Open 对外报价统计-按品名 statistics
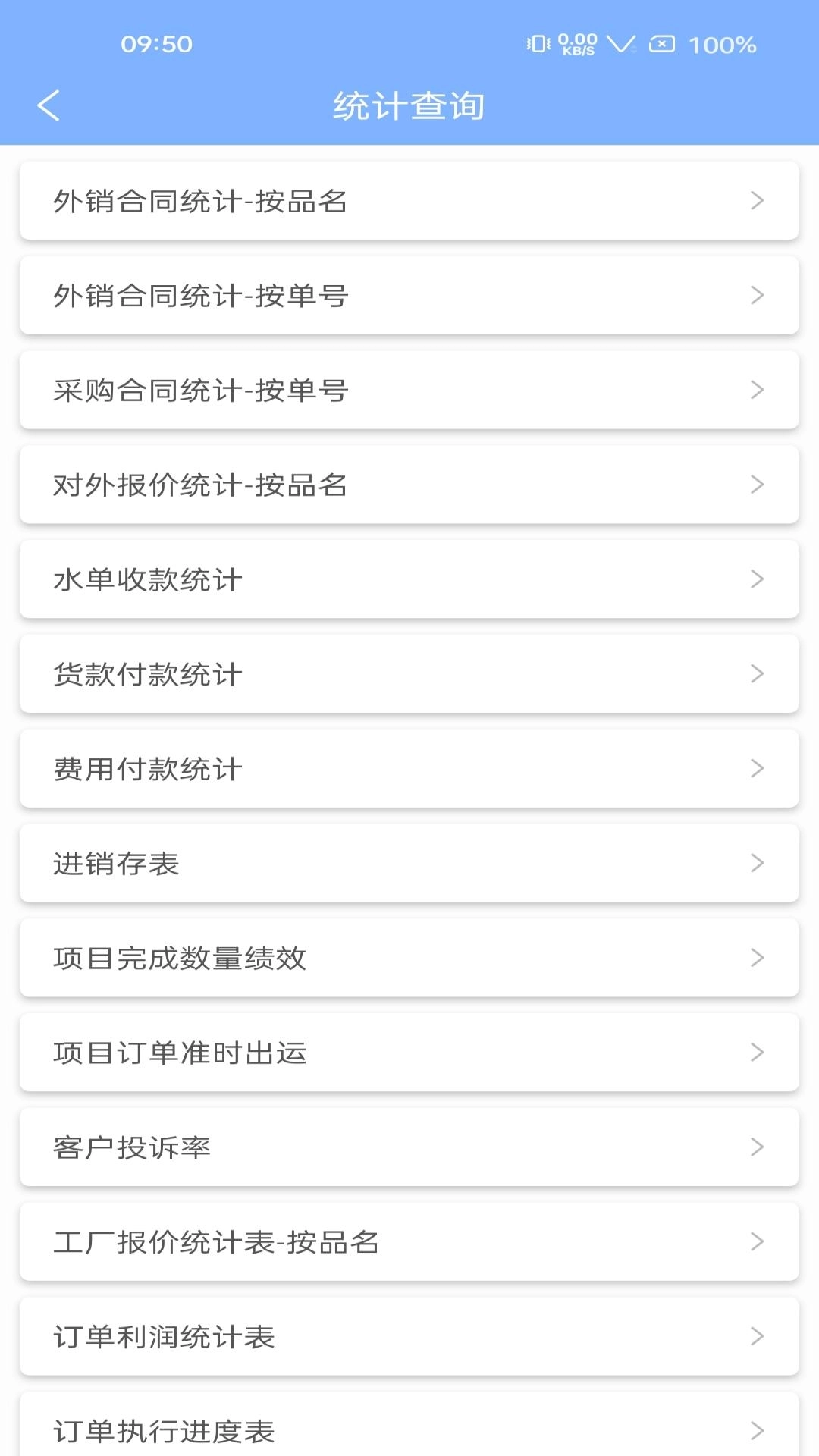The width and height of the screenshot is (819, 1456). click(x=409, y=485)
